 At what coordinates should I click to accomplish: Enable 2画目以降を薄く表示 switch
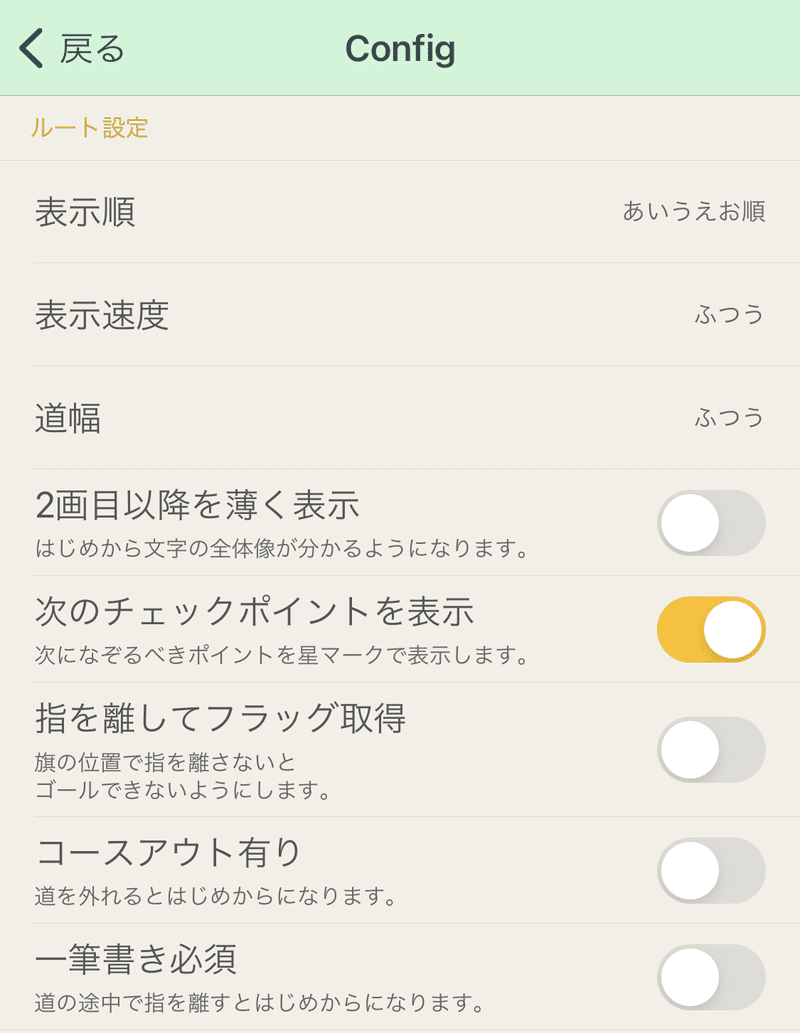710,523
